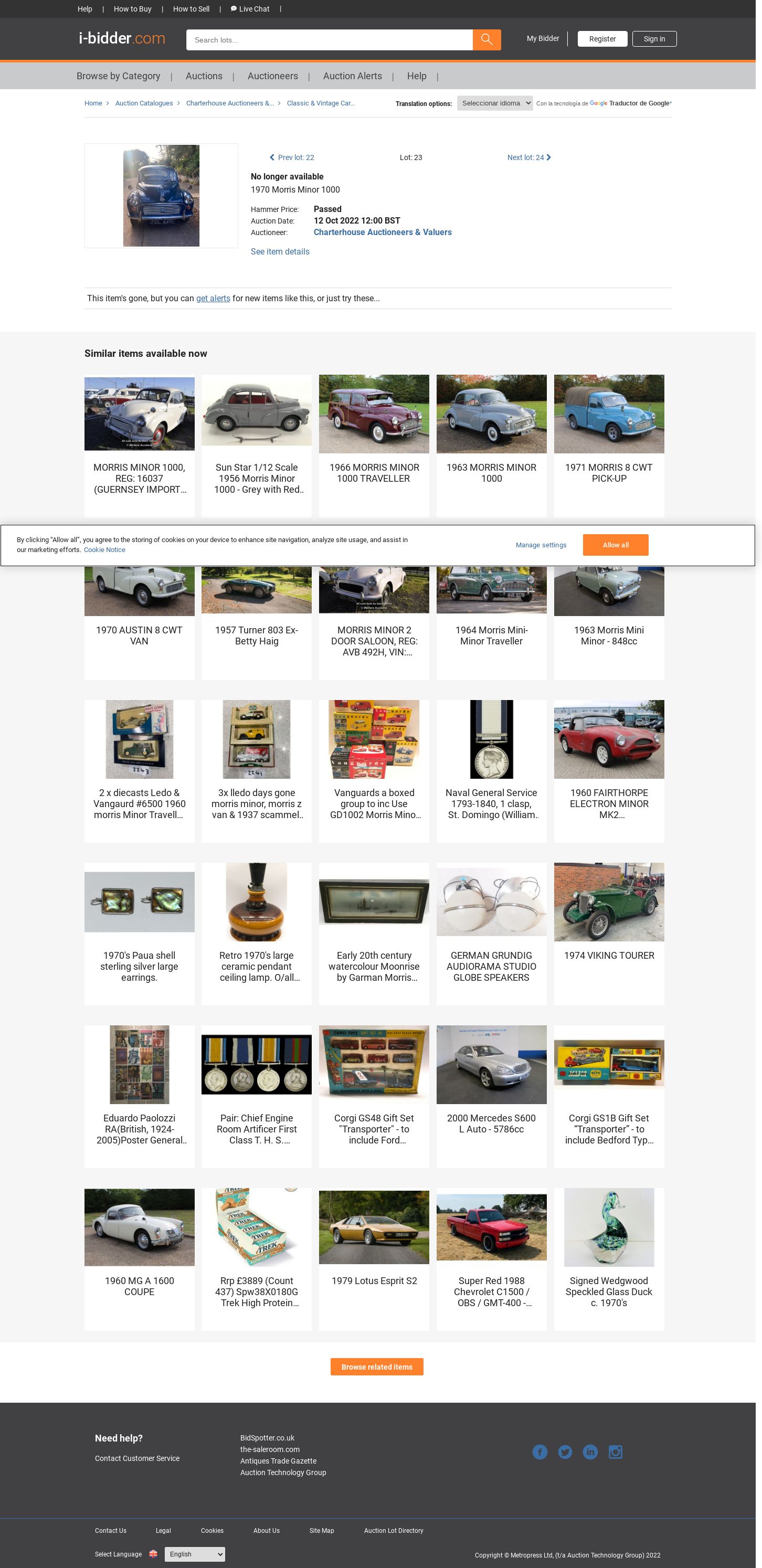The height and width of the screenshot is (1568, 762).
Task: Expand the English language selector
Action: coord(194,1554)
